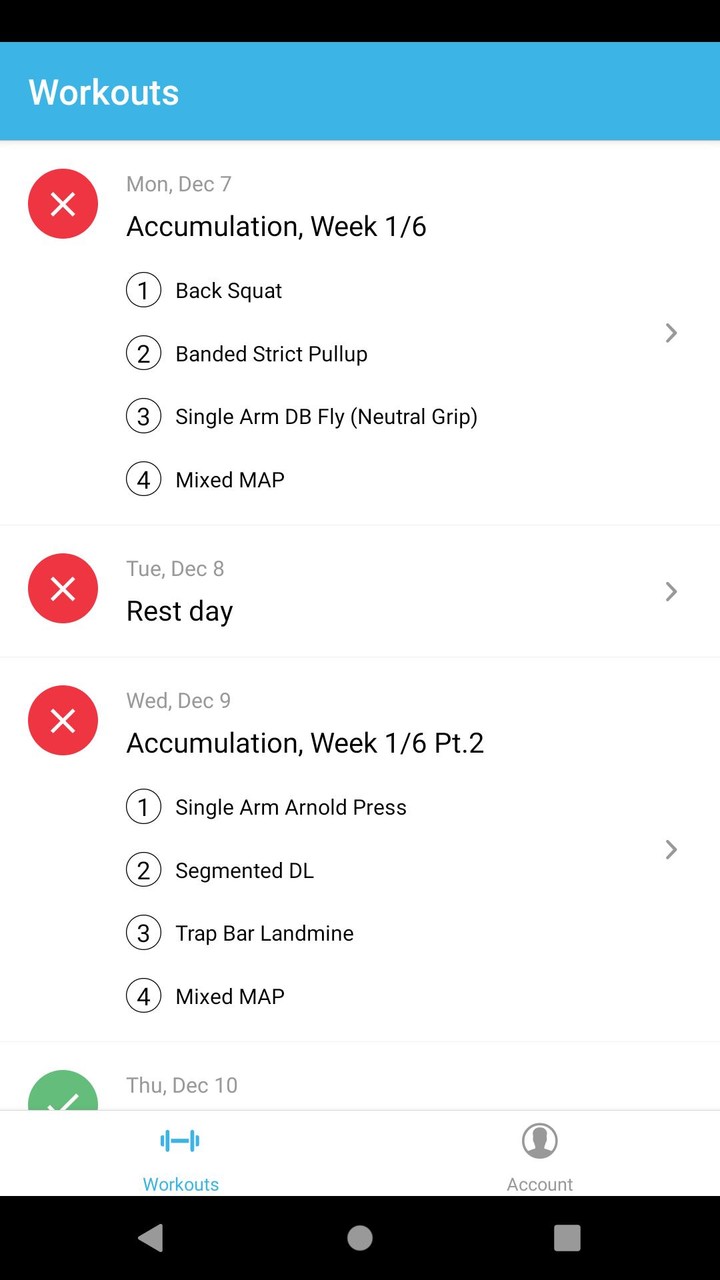This screenshot has width=720, height=1280.
Task: Tap the Trap Bar Landmine exercise row
Action: pos(264,933)
